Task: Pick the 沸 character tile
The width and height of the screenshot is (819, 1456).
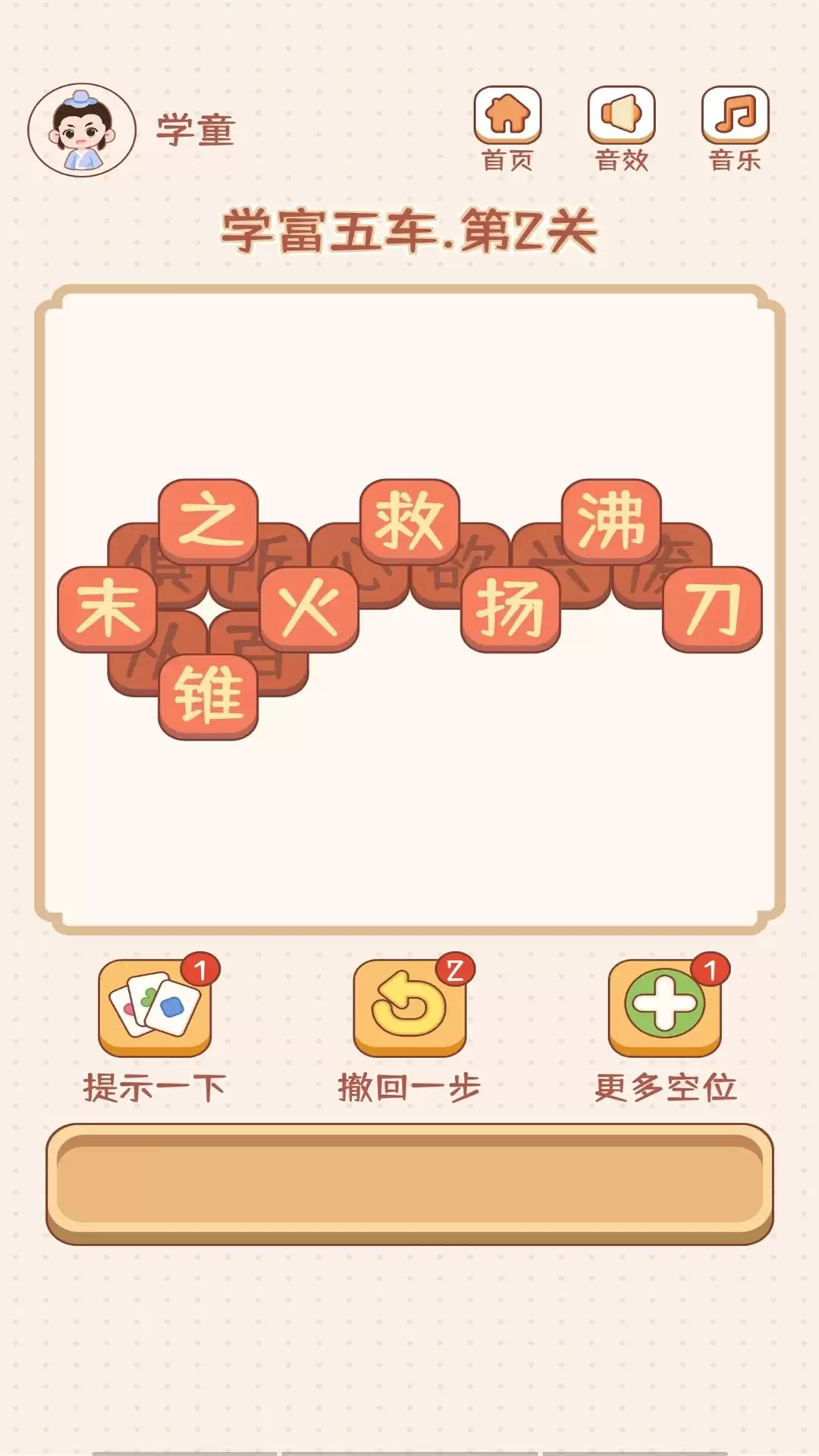Action: pyautogui.click(x=611, y=522)
